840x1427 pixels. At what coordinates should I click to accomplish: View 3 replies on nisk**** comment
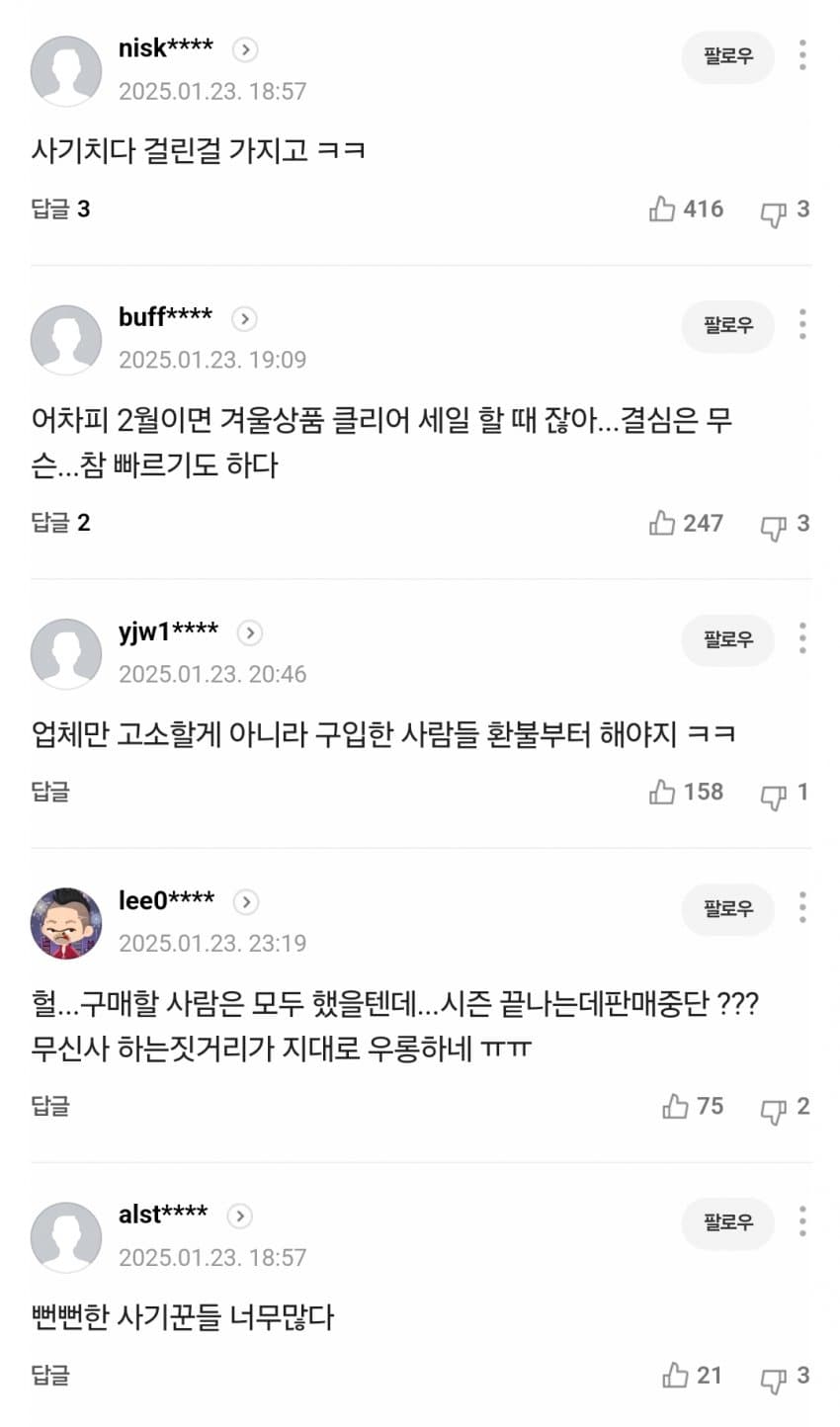click(60, 209)
